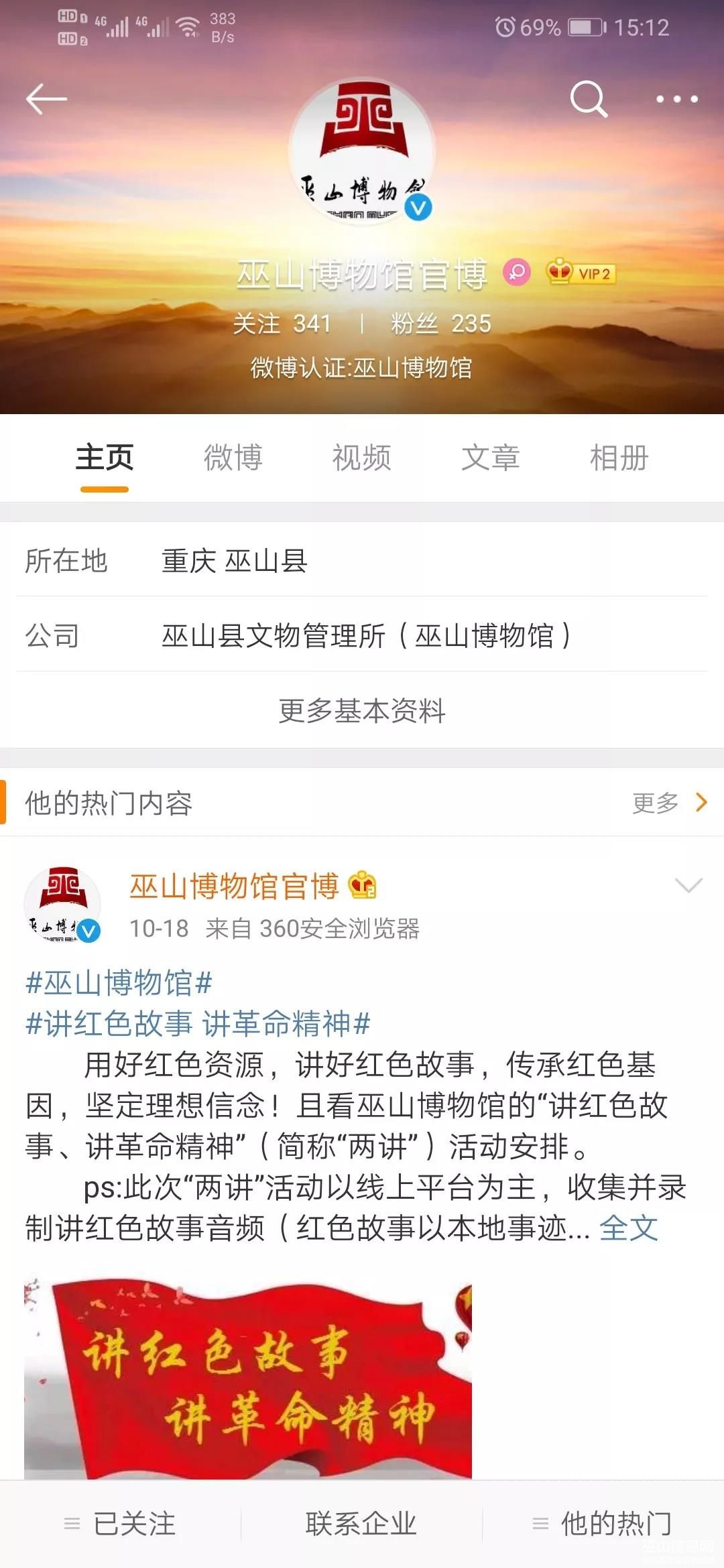The width and height of the screenshot is (724, 1568).
Task: Open the red flag post image
Action: point(248,1380)
